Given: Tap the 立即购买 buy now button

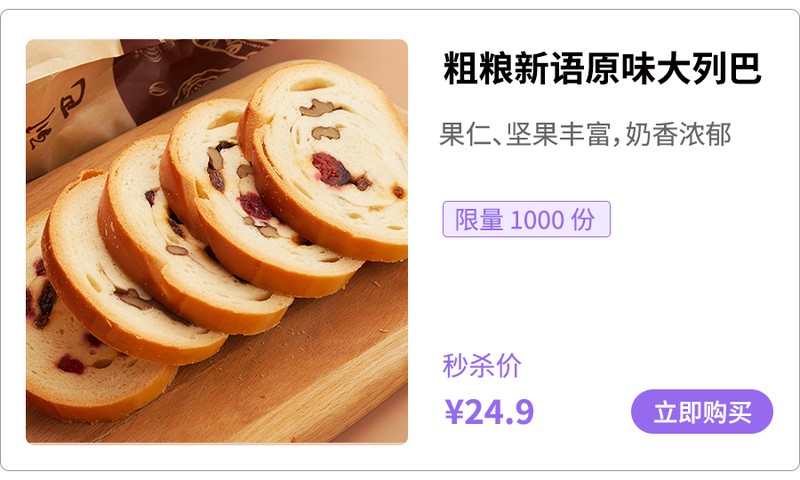Looking at the screenshot, I should click(x=702, y=412).
